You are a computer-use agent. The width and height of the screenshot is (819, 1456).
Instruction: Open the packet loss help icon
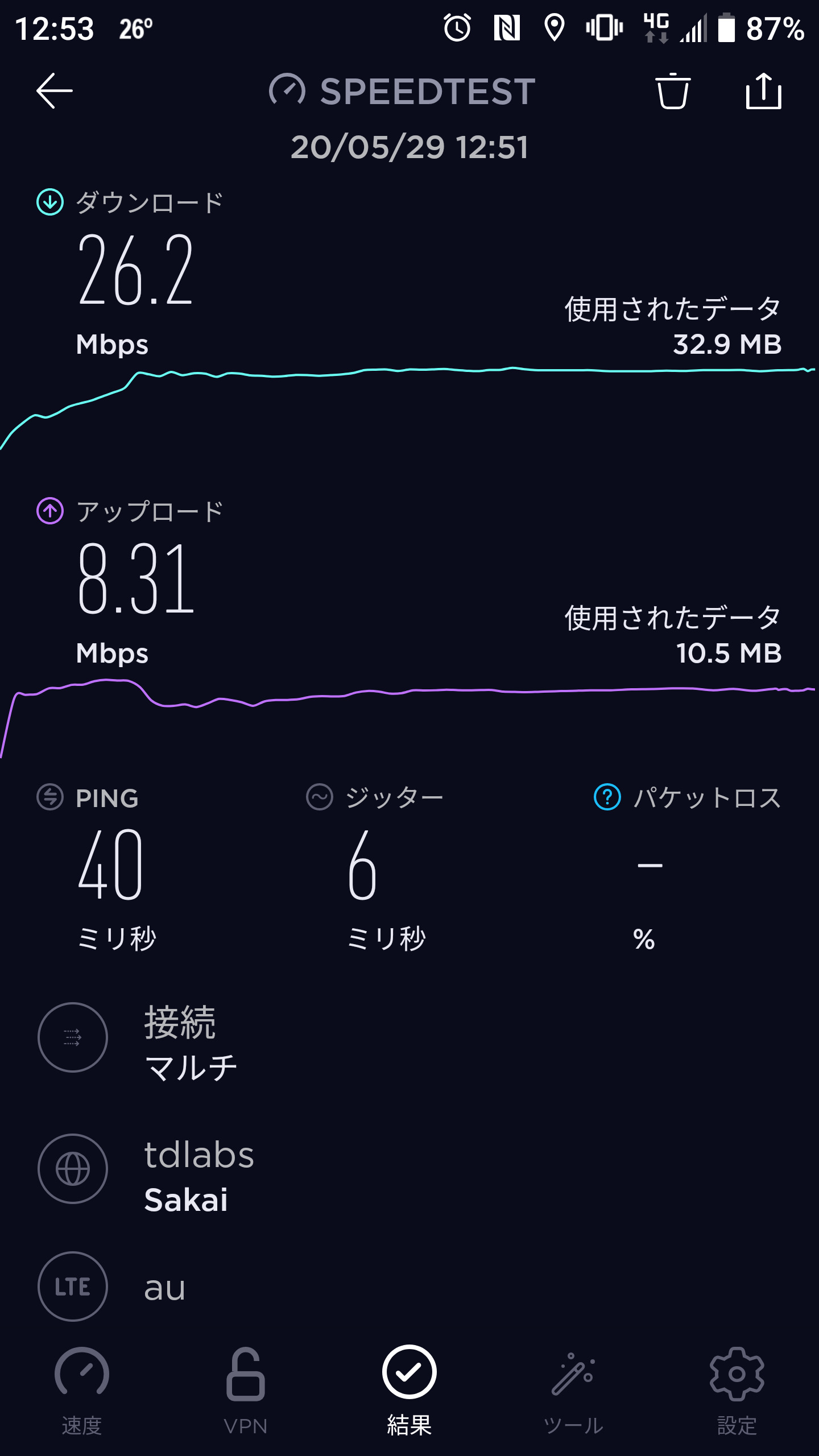point(607,797)
